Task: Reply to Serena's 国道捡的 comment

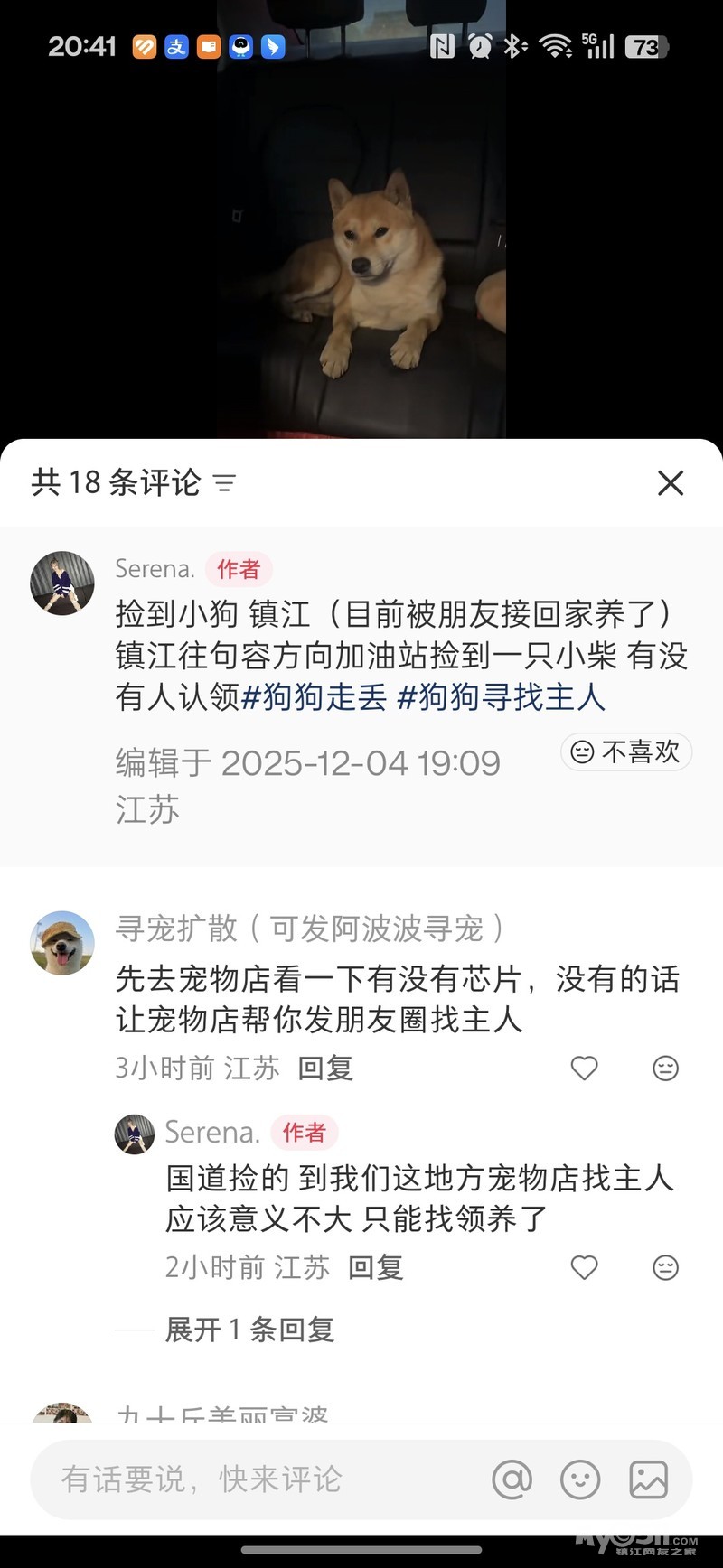Action: point(375,1267)
